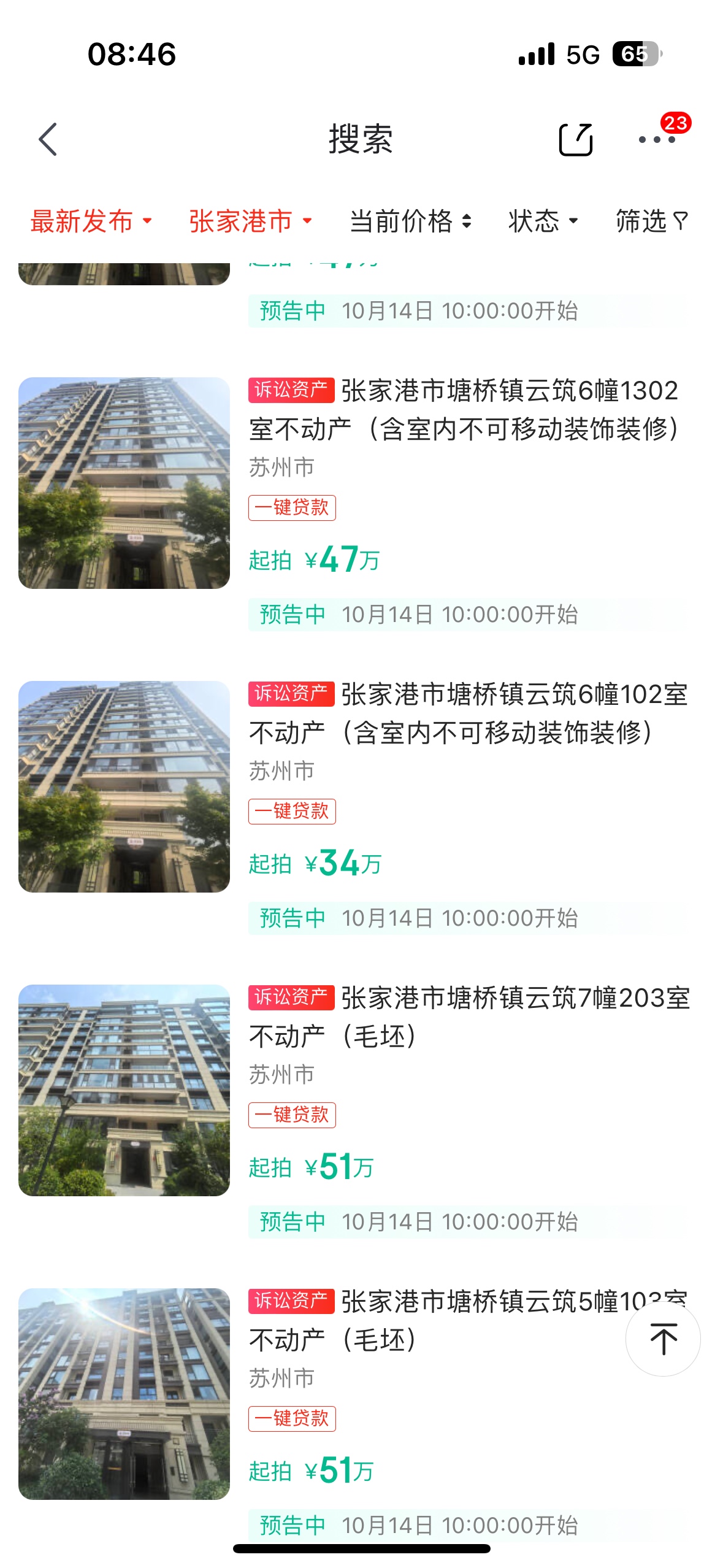
Task: Open the 筛选 filter options
Action: point(651,221)
